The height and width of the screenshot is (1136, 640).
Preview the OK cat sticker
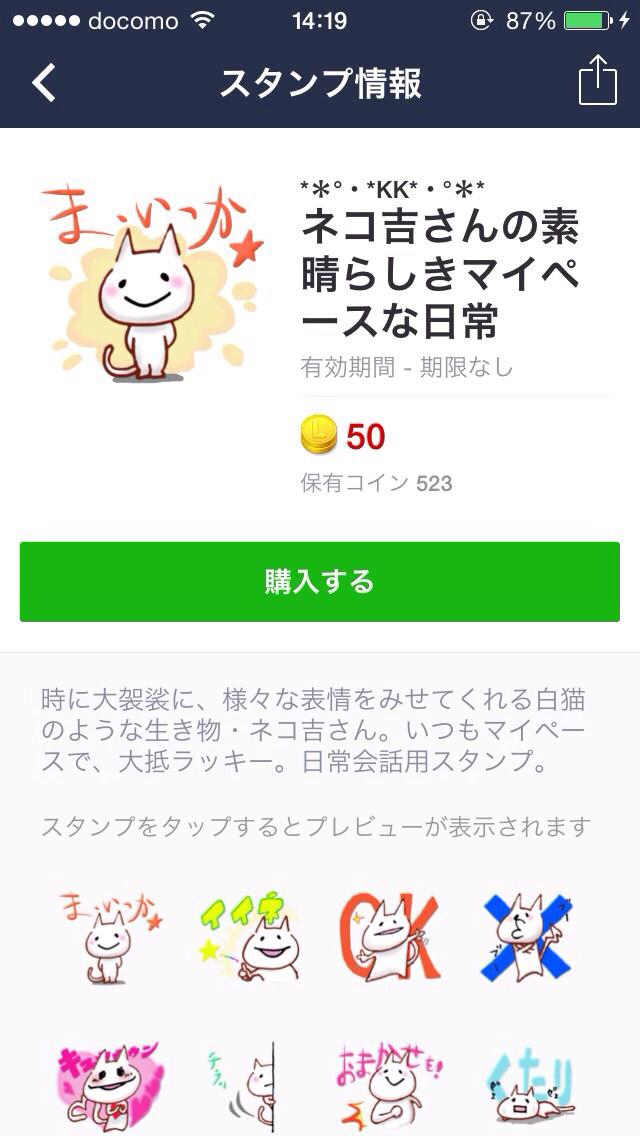point(390,936)
